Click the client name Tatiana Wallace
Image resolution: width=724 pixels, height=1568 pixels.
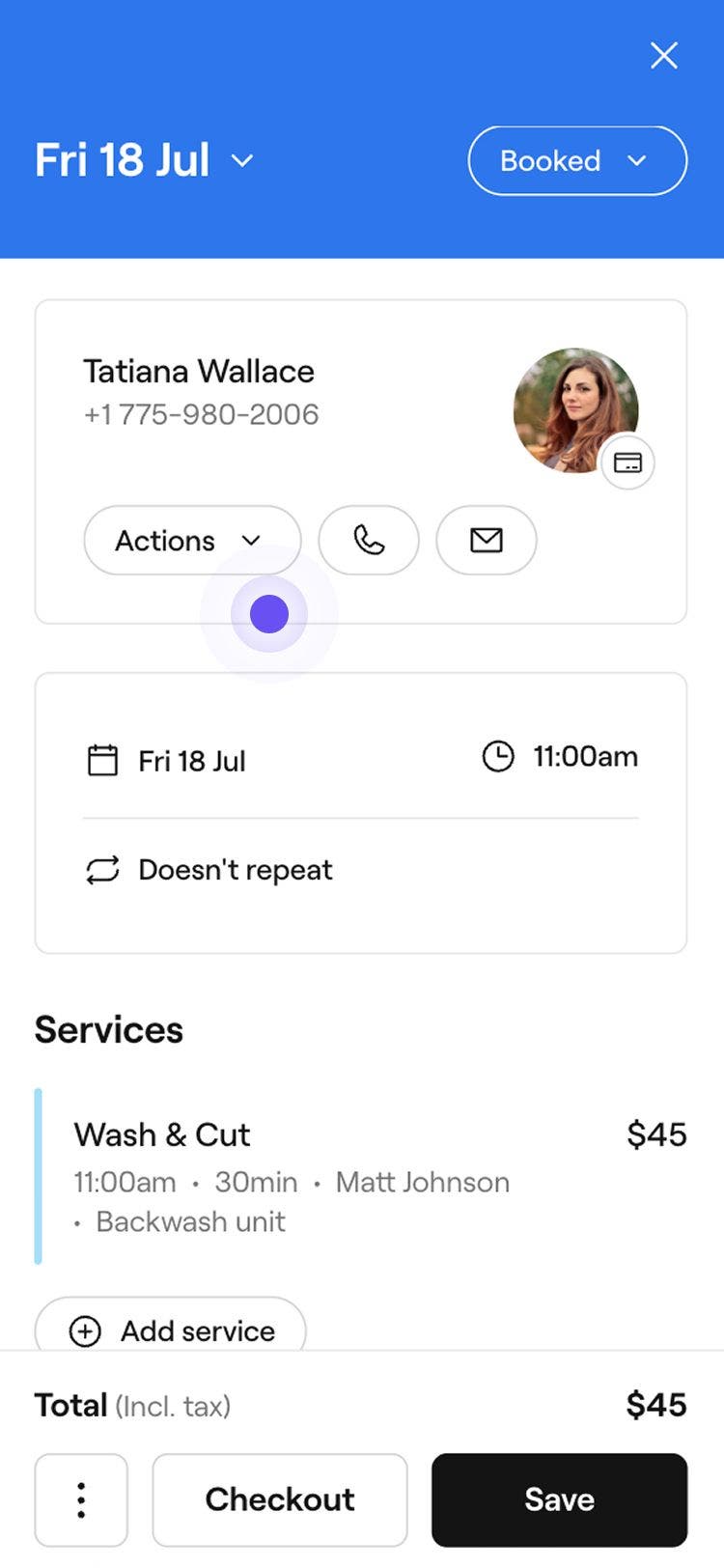198,371
